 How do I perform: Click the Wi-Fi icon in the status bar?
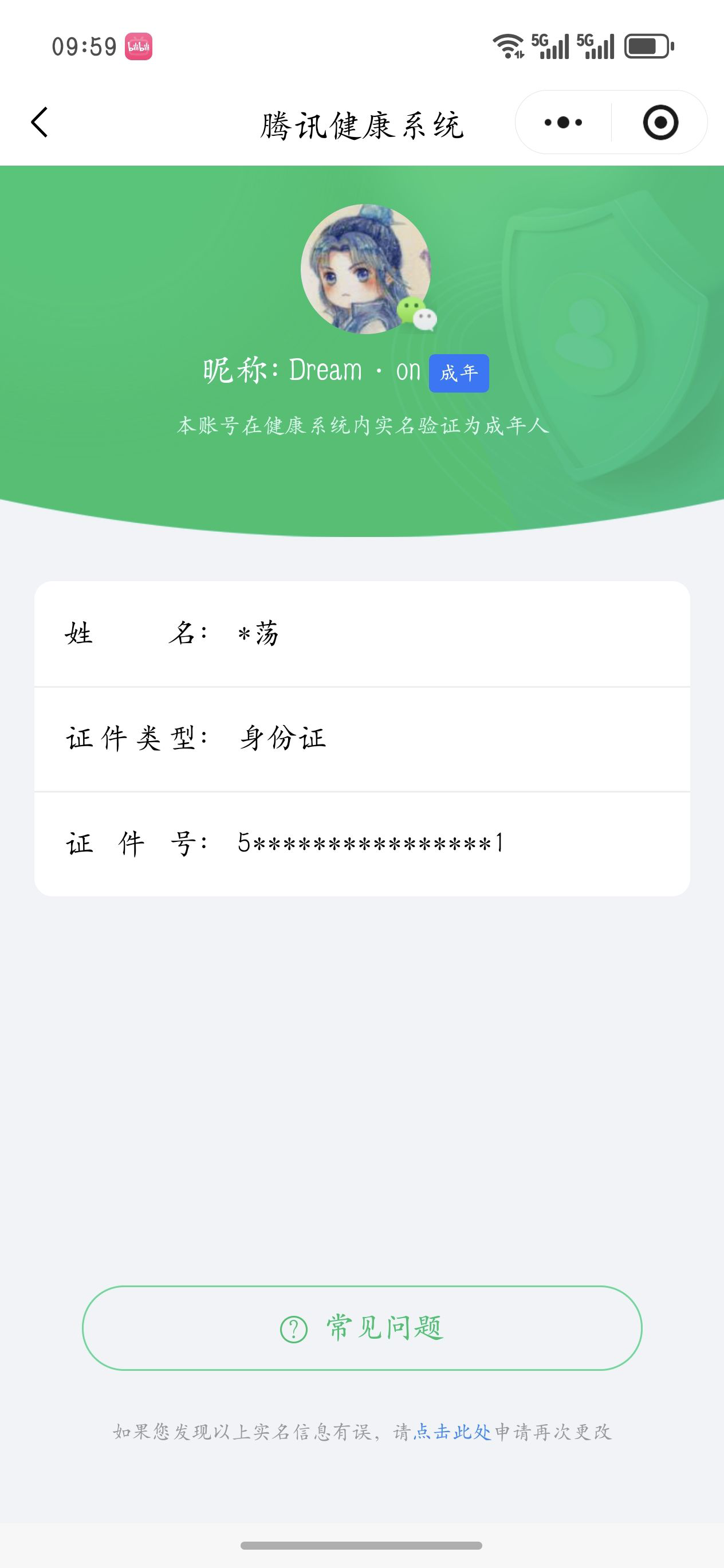507,46
